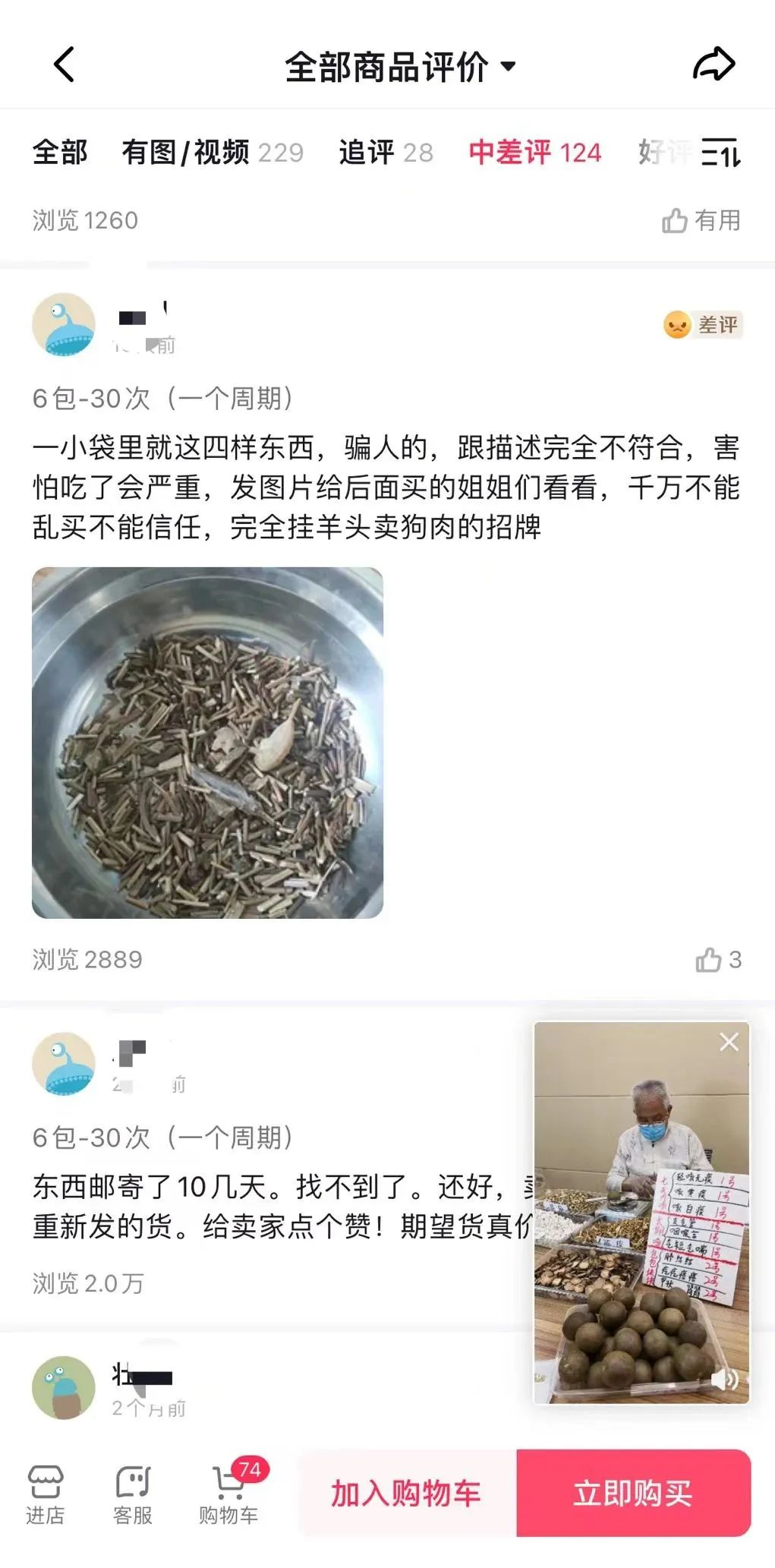Open the review photo of dried herbs
The image size is (775, 1568).
[x=207, y=743]
